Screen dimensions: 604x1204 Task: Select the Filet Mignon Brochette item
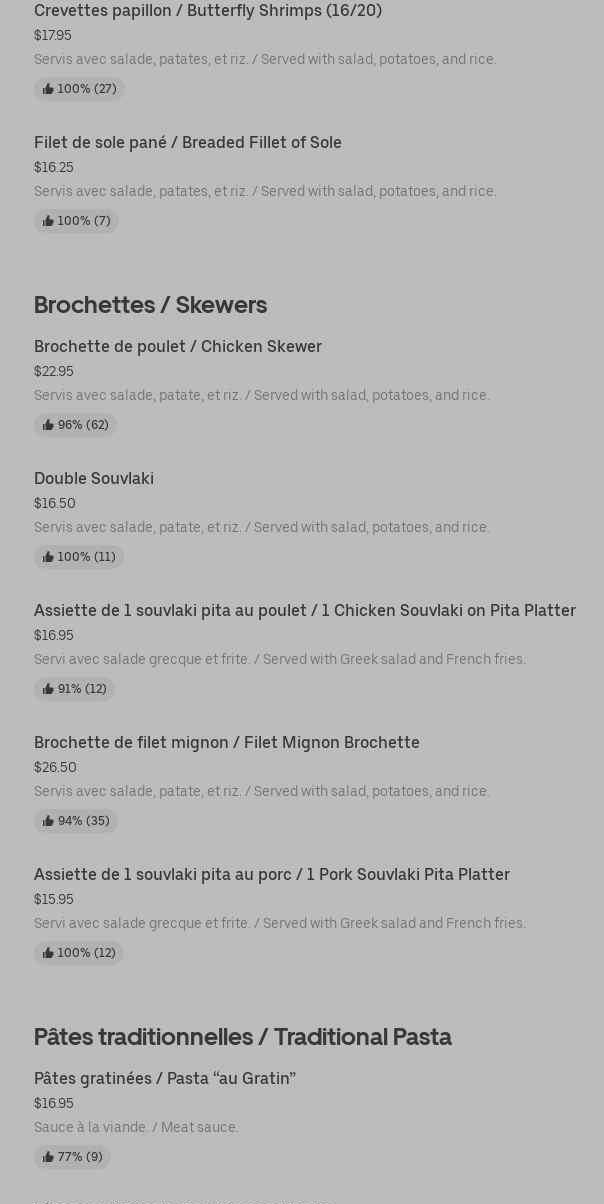[227, 743]
